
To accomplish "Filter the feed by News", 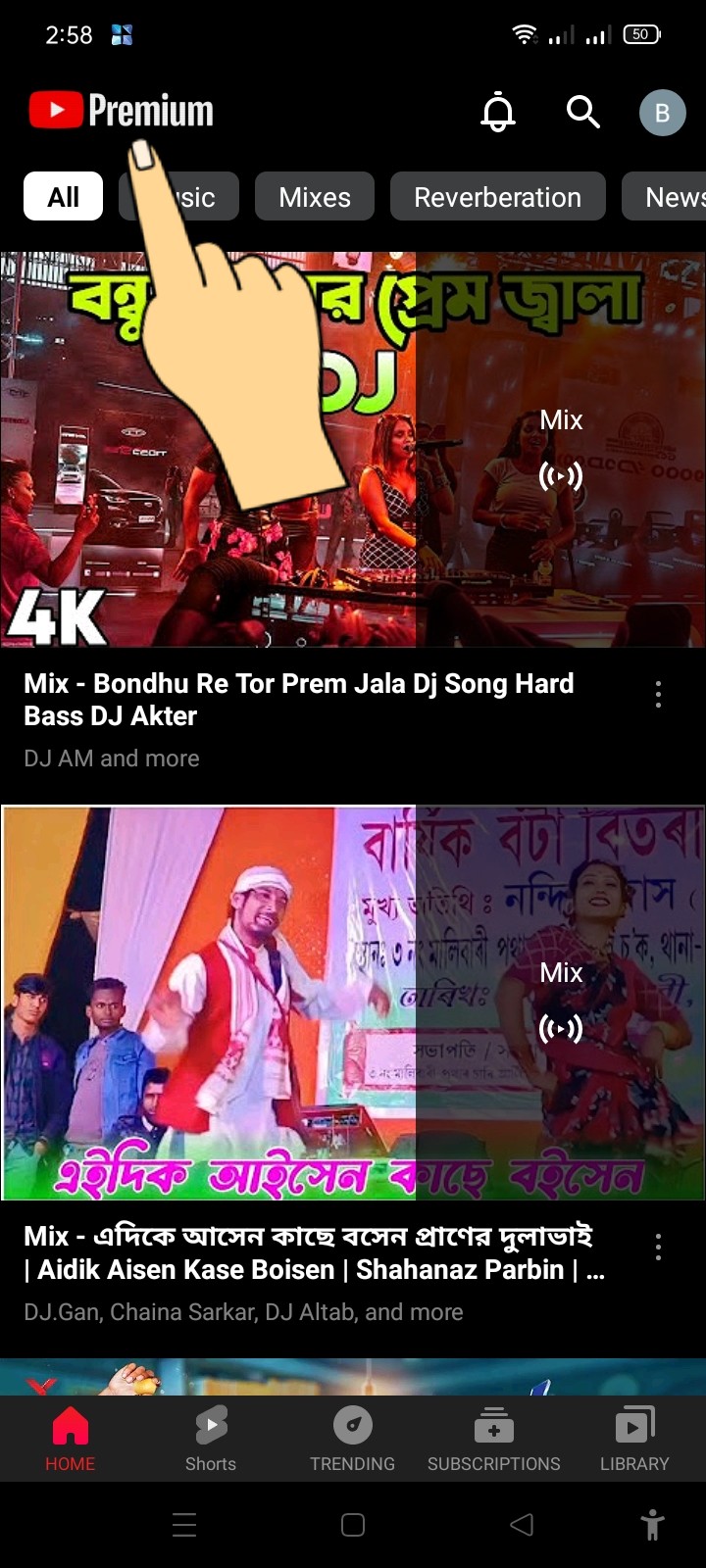I will pos(673,197).
